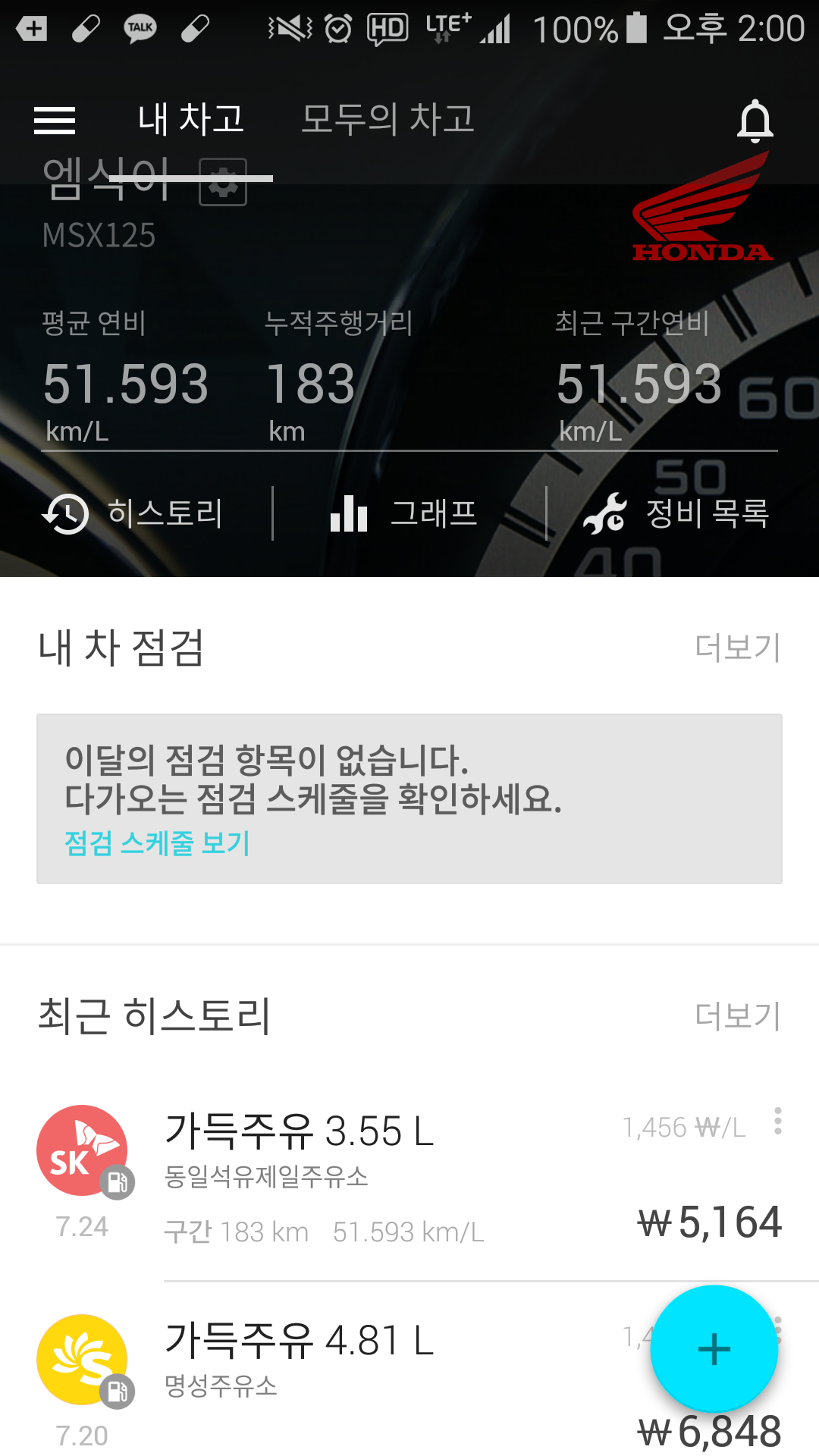The height and width of the screenshot is (1456, 819).
Task: View the 그래프 statistics
Action: pos(405,513)
